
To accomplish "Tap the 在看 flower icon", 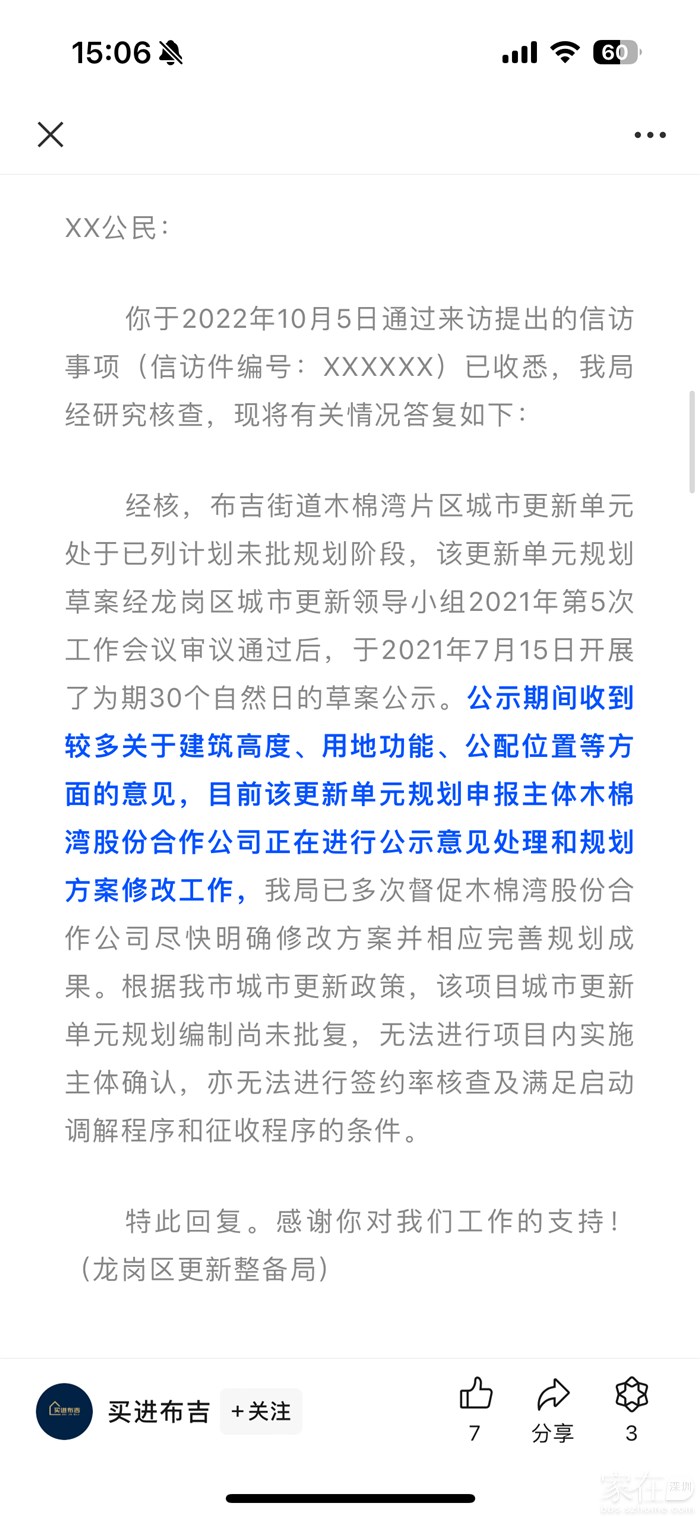I will (632, 1394).
